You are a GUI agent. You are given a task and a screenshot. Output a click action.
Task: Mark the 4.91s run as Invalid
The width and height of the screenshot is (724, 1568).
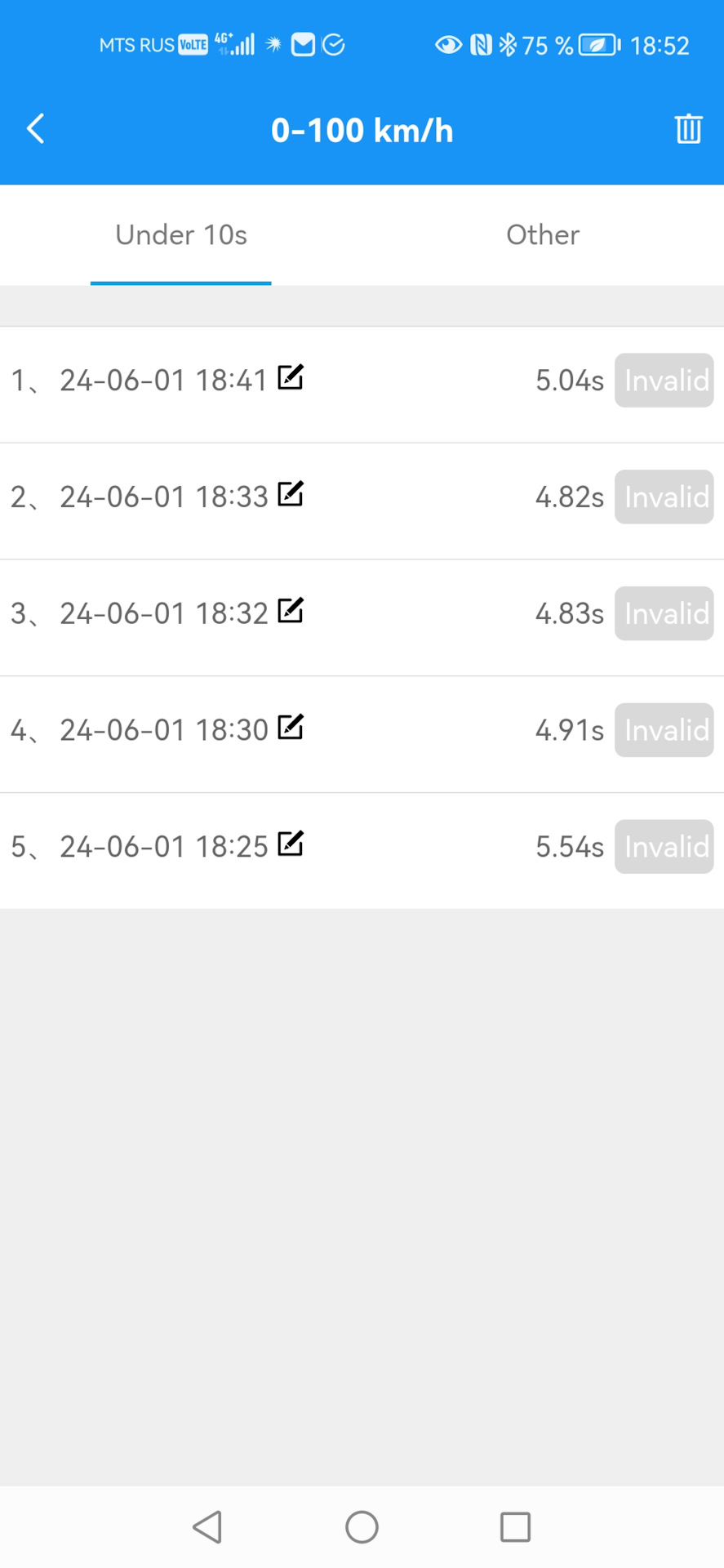[664, 730]
